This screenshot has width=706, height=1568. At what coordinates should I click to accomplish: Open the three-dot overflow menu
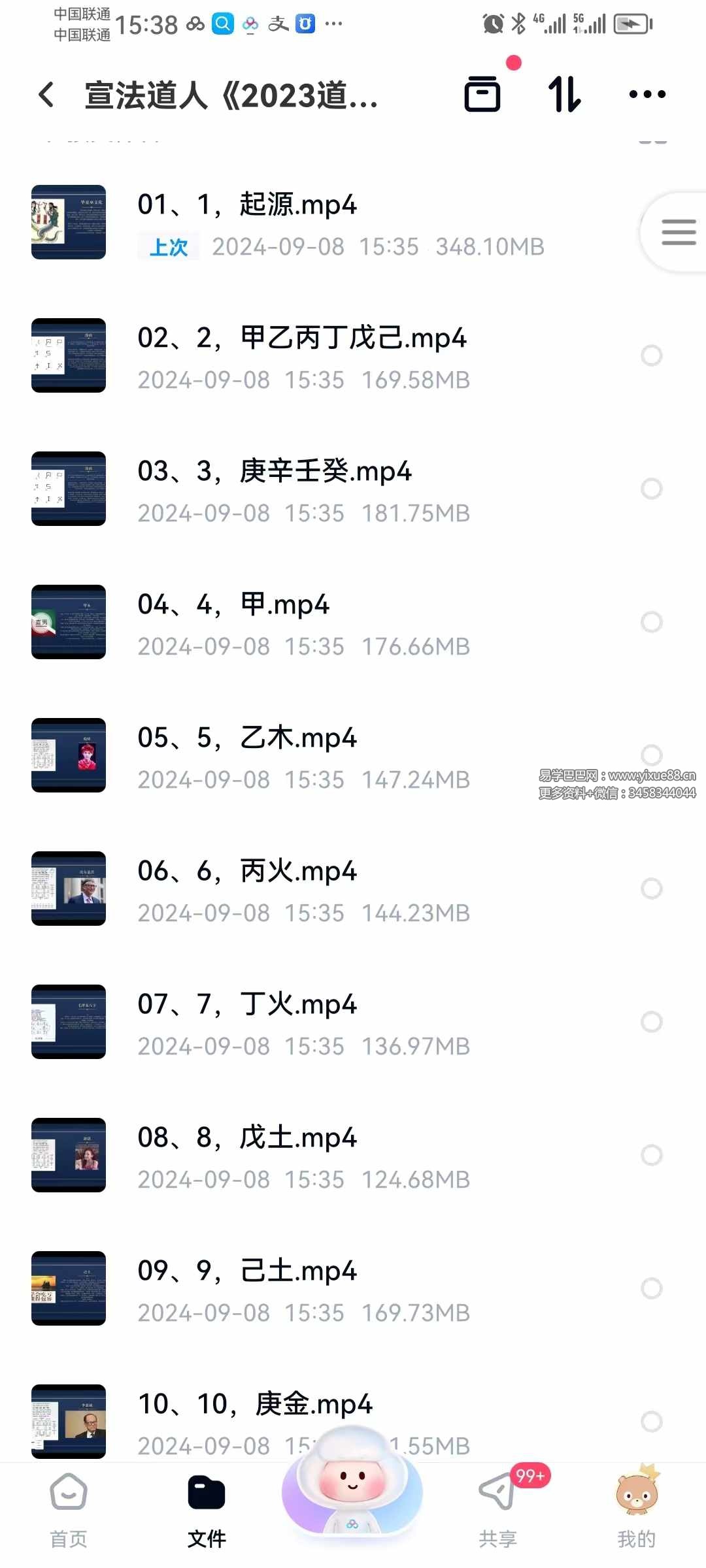[647, 95]
